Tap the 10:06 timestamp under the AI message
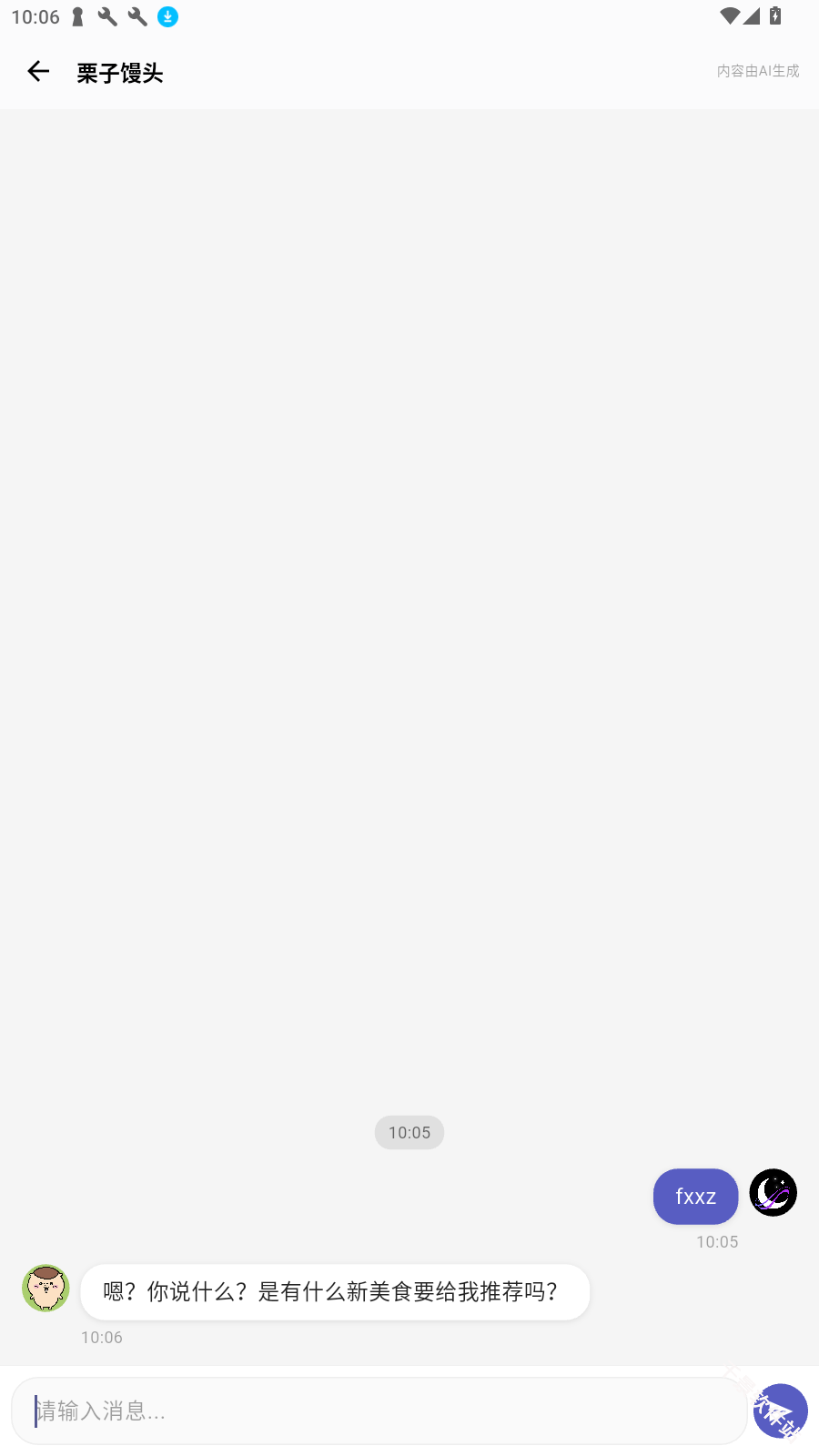The image size is (819, 1456). coord(101,1337)
